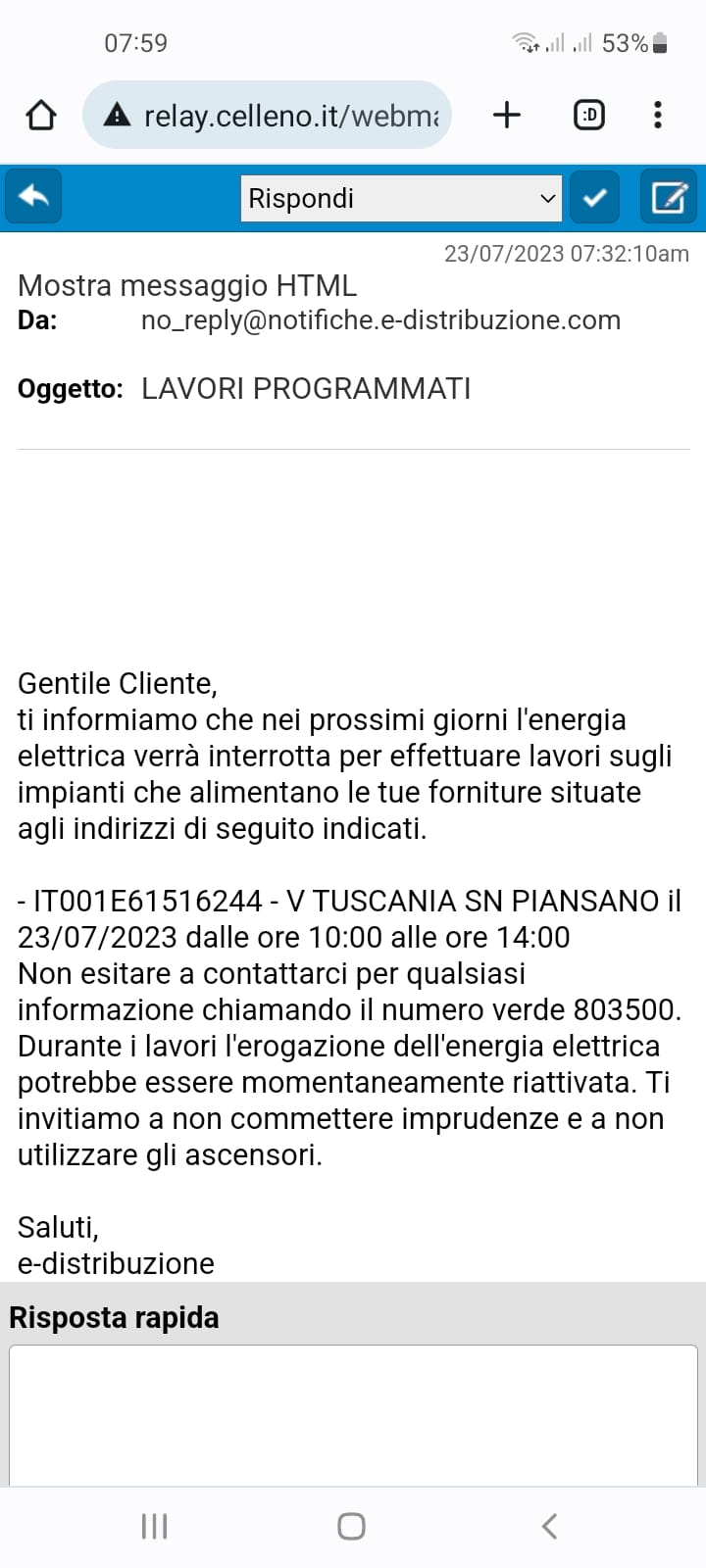Open a new browser tab
The height and width of the screenshot is (1568, 706).
(507, 115)
